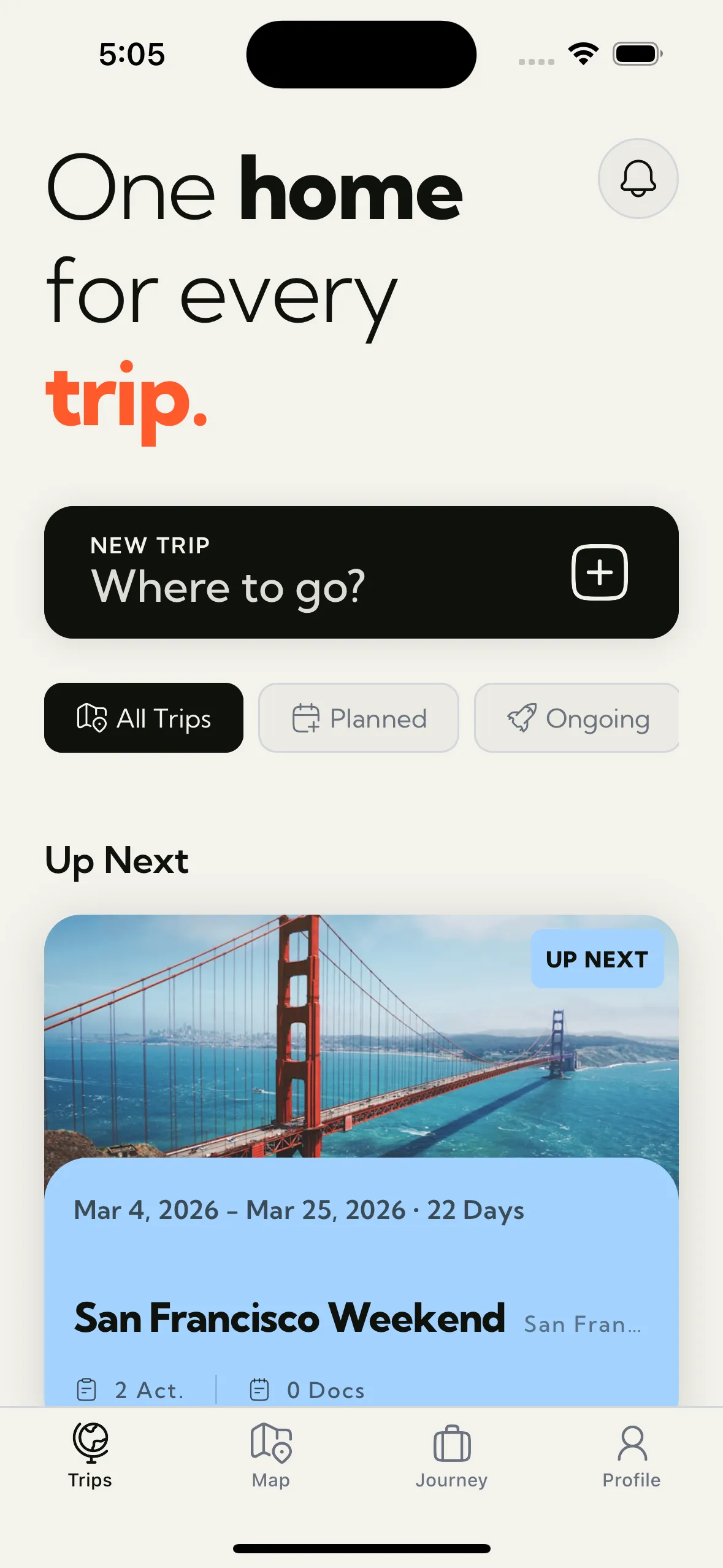Filter trips by Planned
723x1568 pixels.
click(x=359, y=718)
